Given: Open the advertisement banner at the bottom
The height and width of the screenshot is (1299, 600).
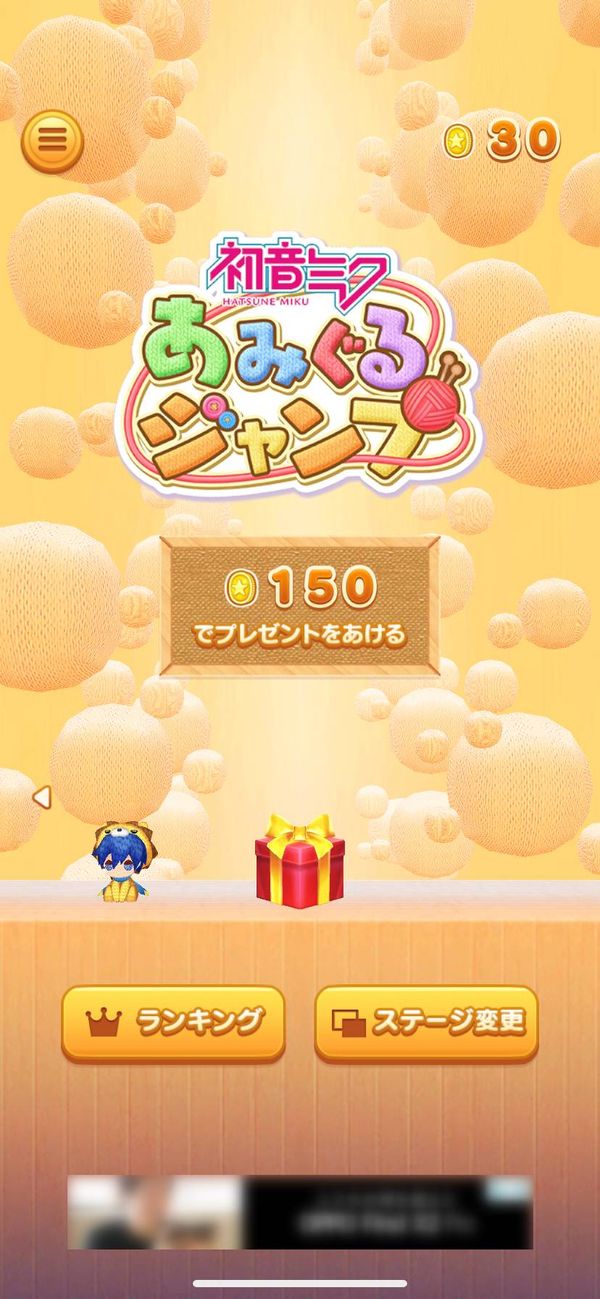Looking at the screenshot, I should tap(300, 1212).
